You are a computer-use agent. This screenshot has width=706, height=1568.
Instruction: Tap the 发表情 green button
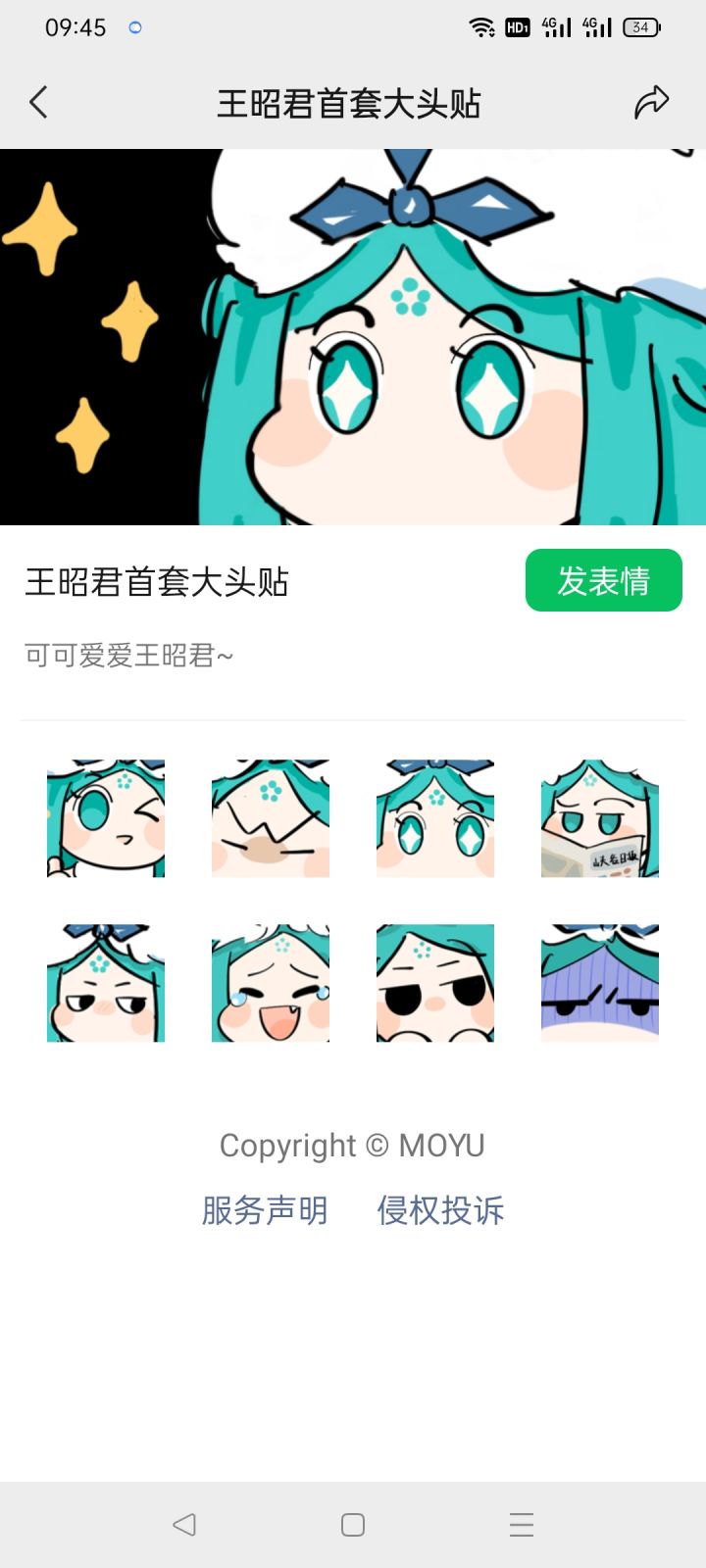(x=603, y=580)
